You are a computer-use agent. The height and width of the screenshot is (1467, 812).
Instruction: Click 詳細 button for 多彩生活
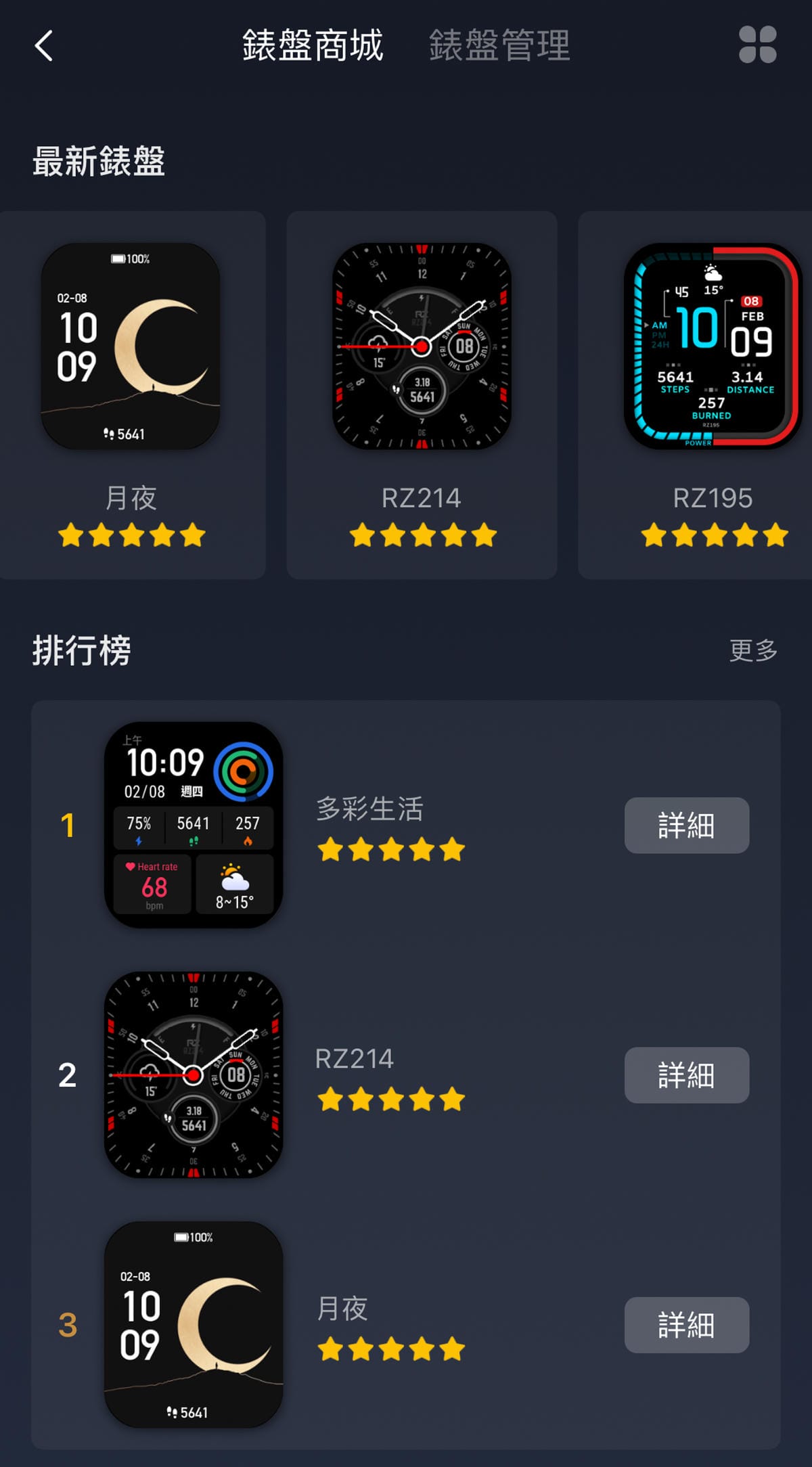coord(687,826)
